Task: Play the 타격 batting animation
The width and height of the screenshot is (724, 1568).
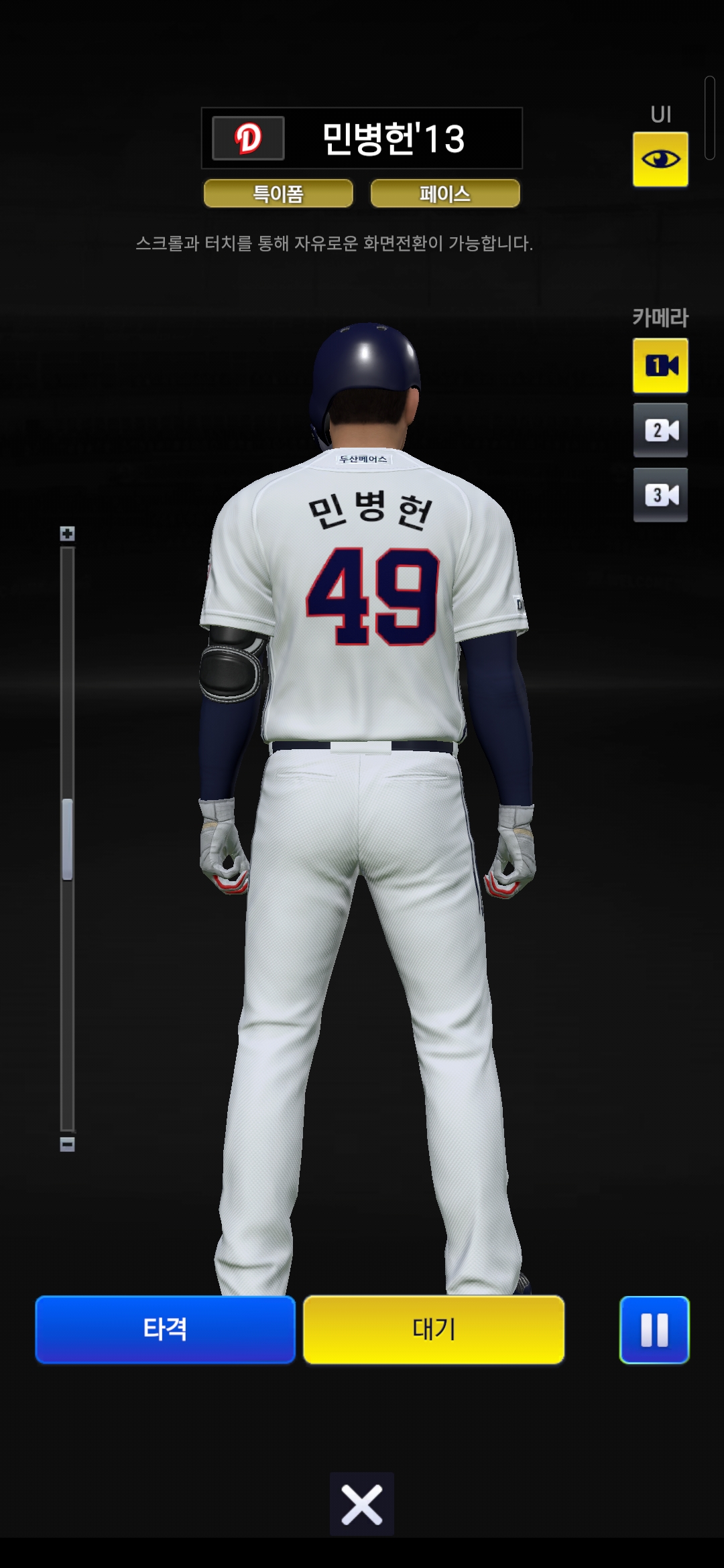Action: click(165, 1329)
